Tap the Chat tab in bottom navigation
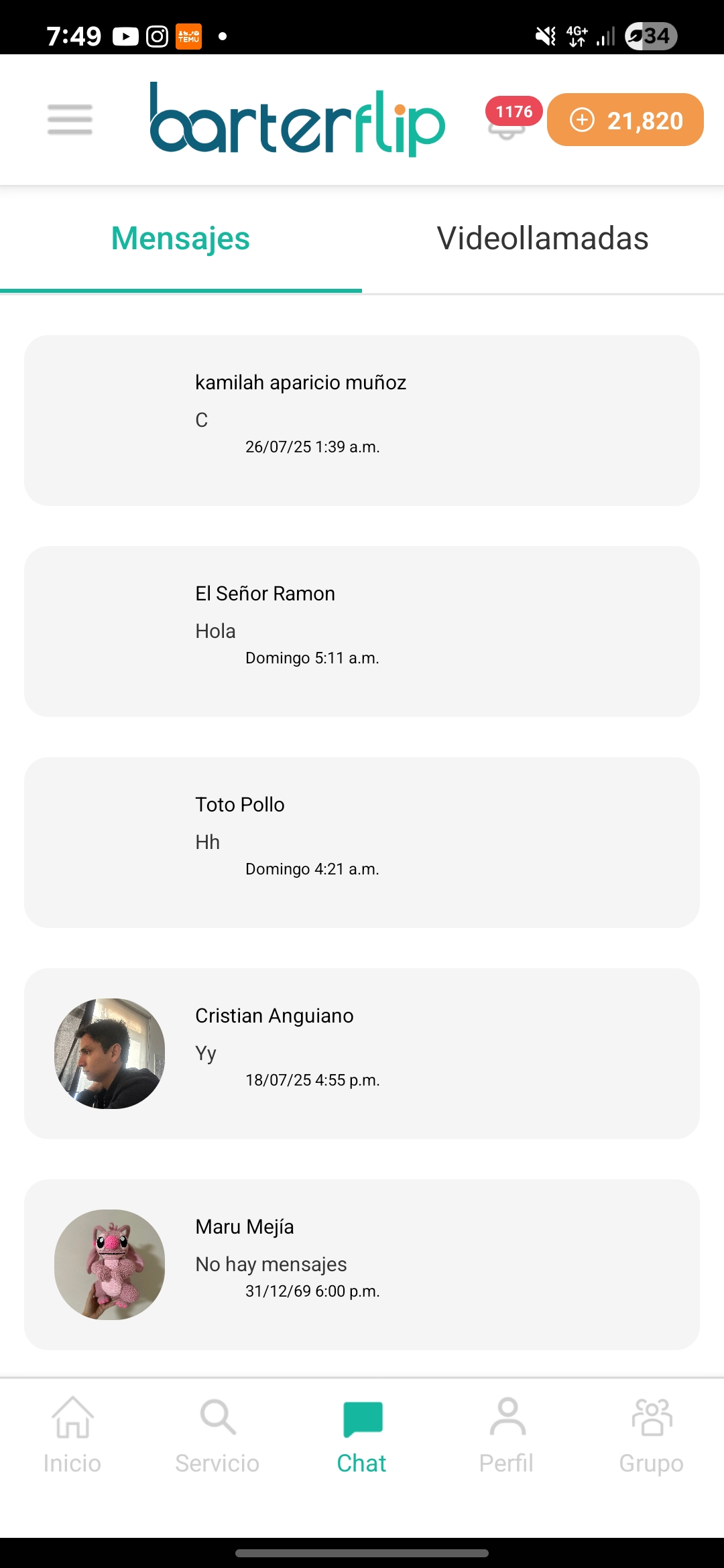 362,1435
